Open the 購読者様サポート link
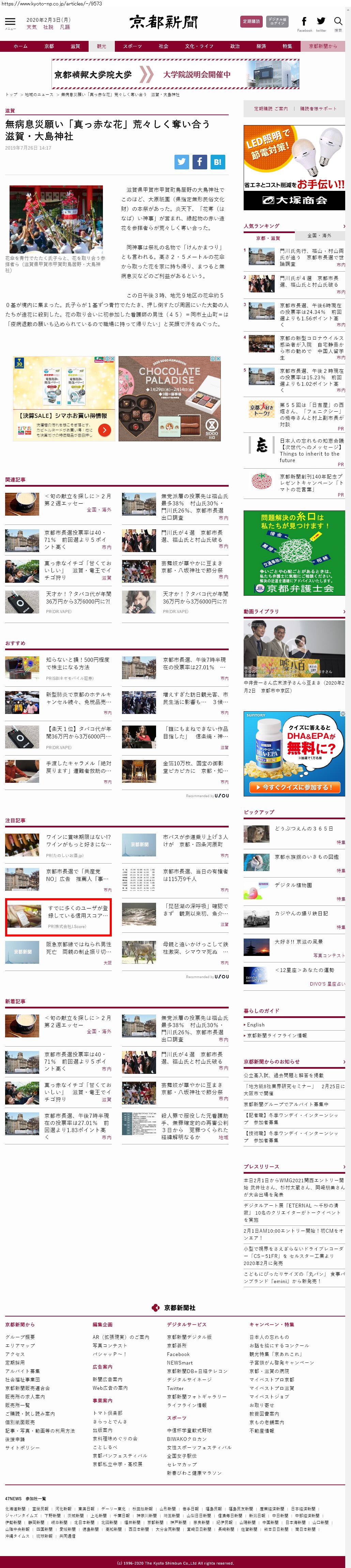This screenshot has width=351, height=1568. tap(318, 108)
